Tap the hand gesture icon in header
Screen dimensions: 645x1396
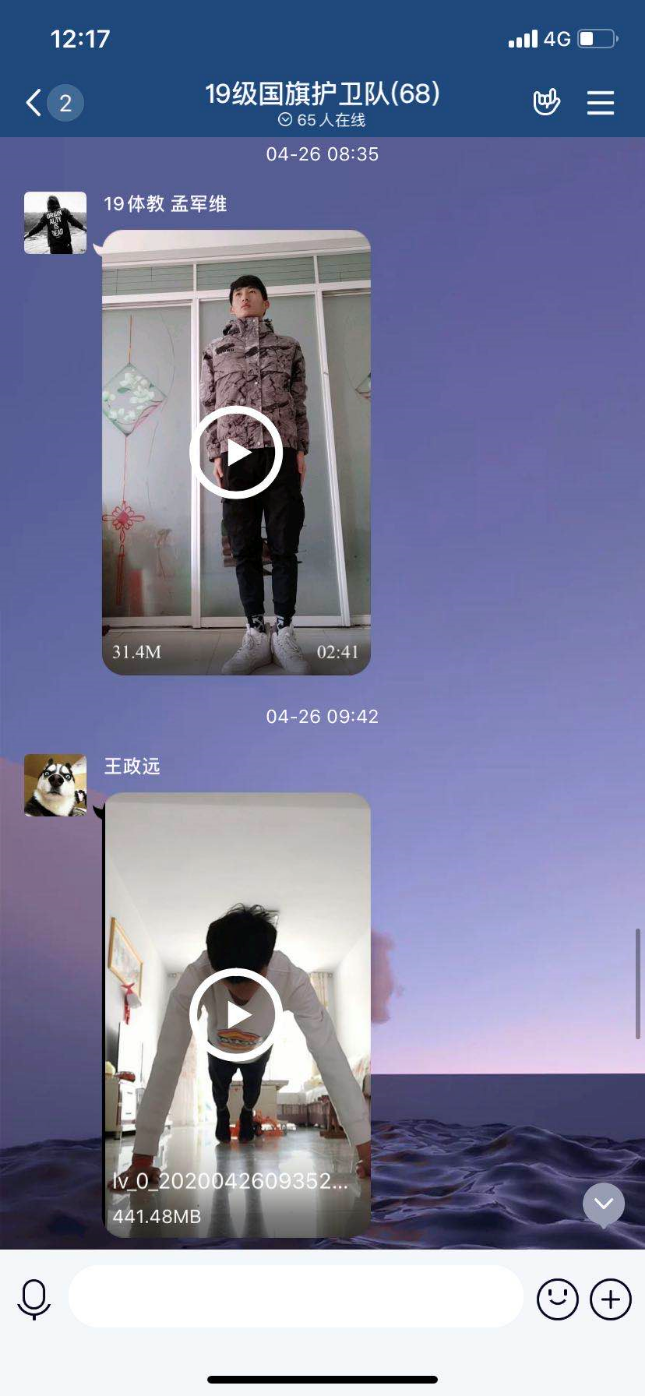point(546,103)
